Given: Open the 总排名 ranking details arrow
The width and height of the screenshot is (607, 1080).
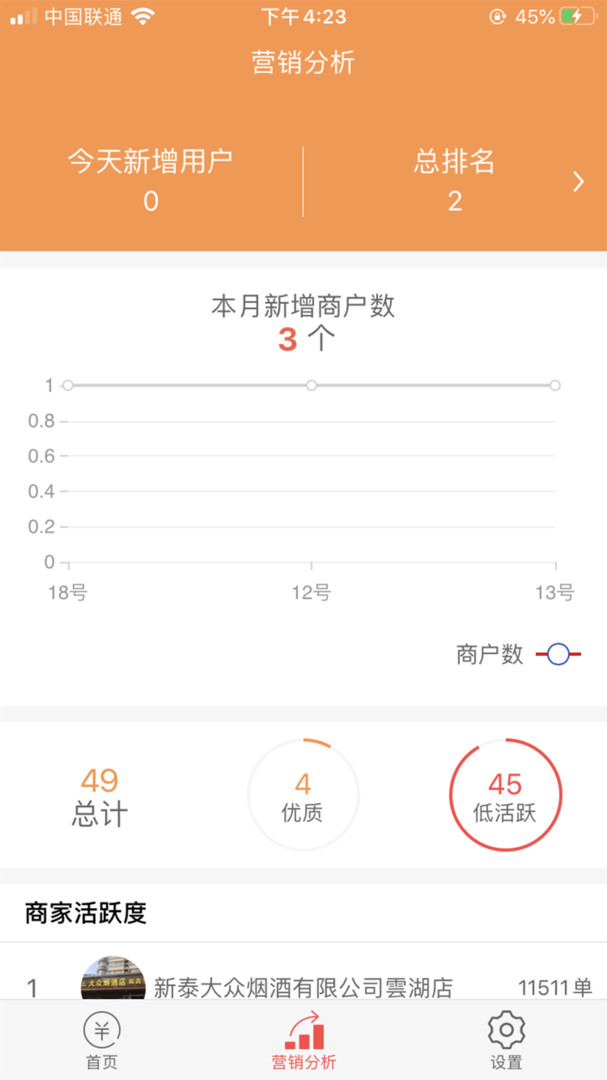Looking at the screenshot, I should point(578,182).
